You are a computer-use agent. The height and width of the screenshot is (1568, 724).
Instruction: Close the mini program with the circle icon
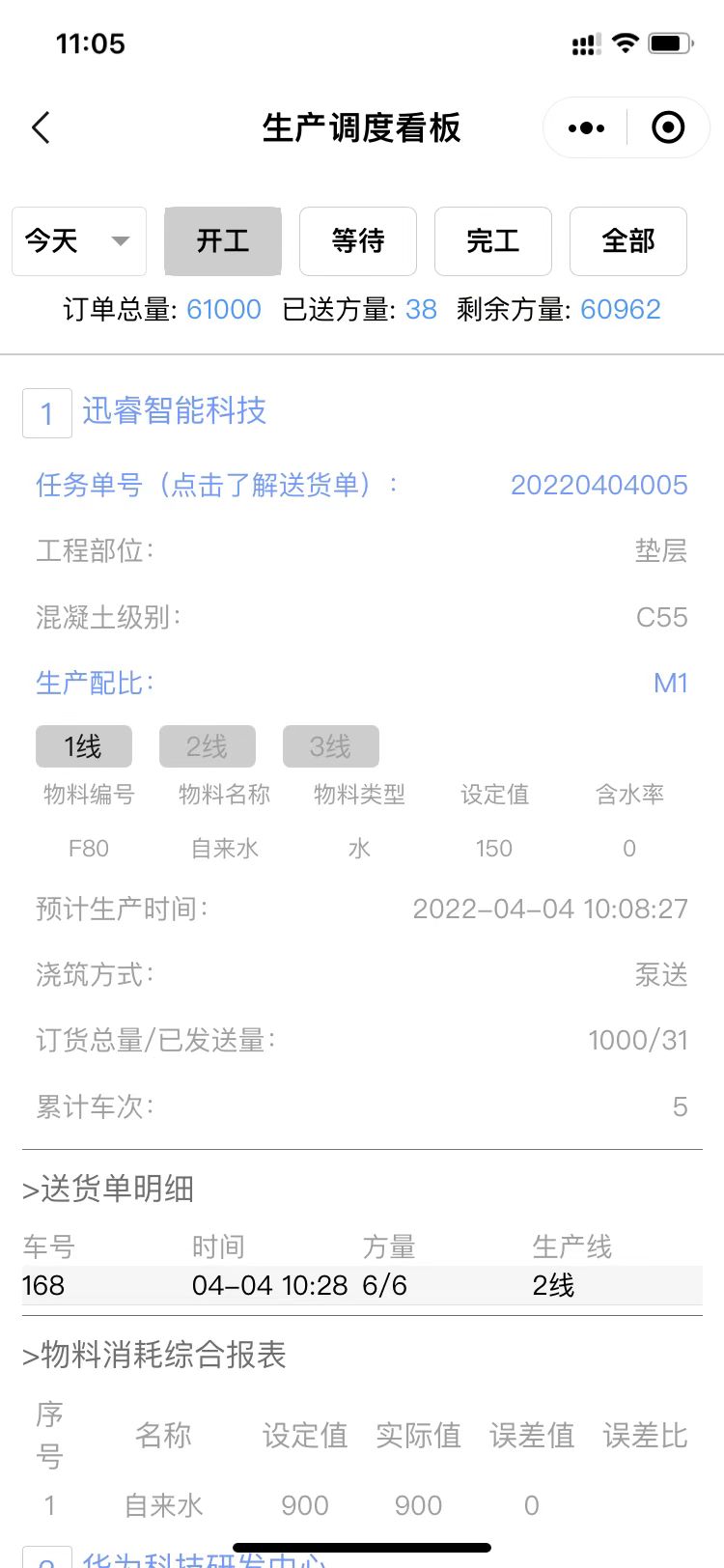tap(668, 127)
